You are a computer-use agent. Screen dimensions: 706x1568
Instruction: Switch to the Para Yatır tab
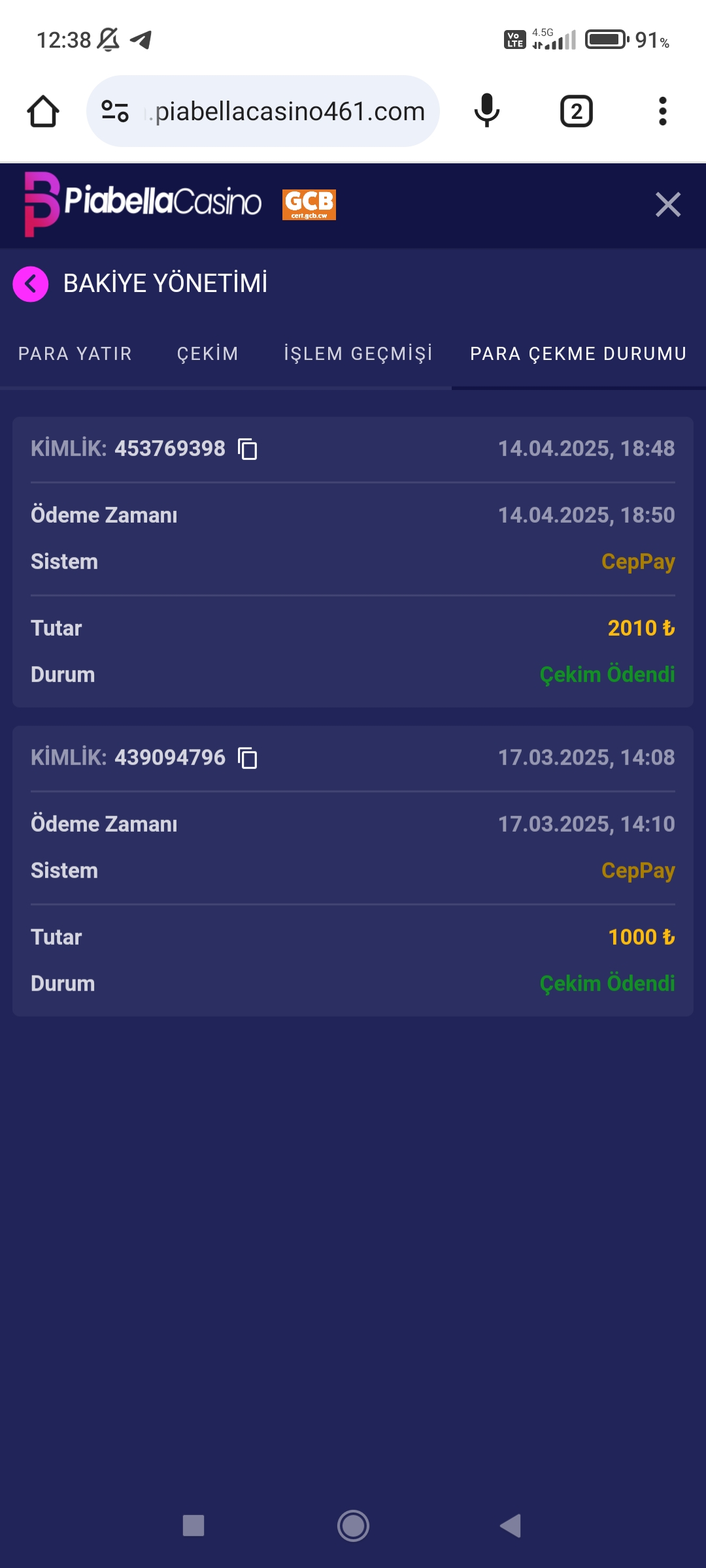pos(75,353)
